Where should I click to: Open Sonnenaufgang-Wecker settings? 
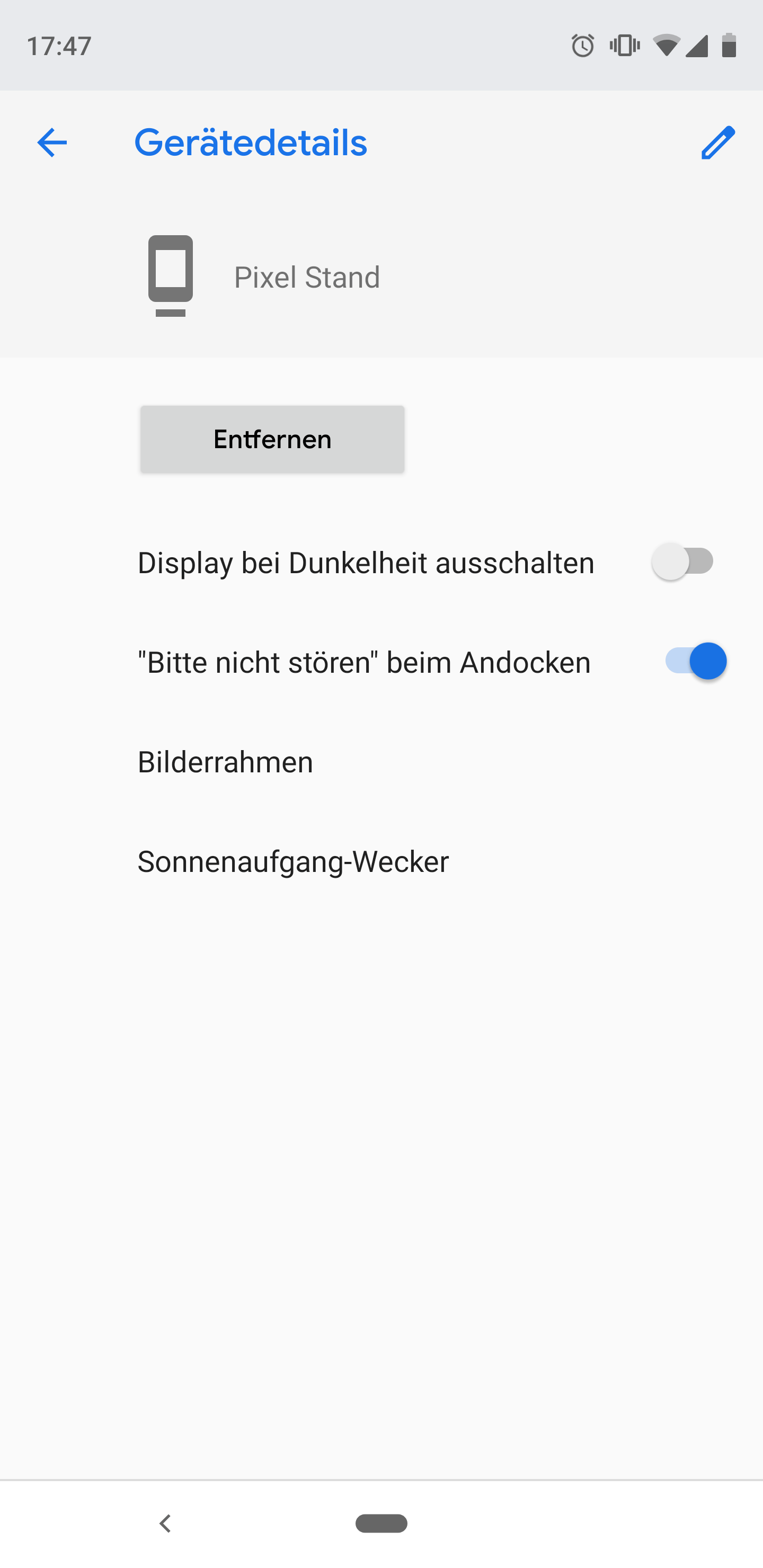(293, 861)
